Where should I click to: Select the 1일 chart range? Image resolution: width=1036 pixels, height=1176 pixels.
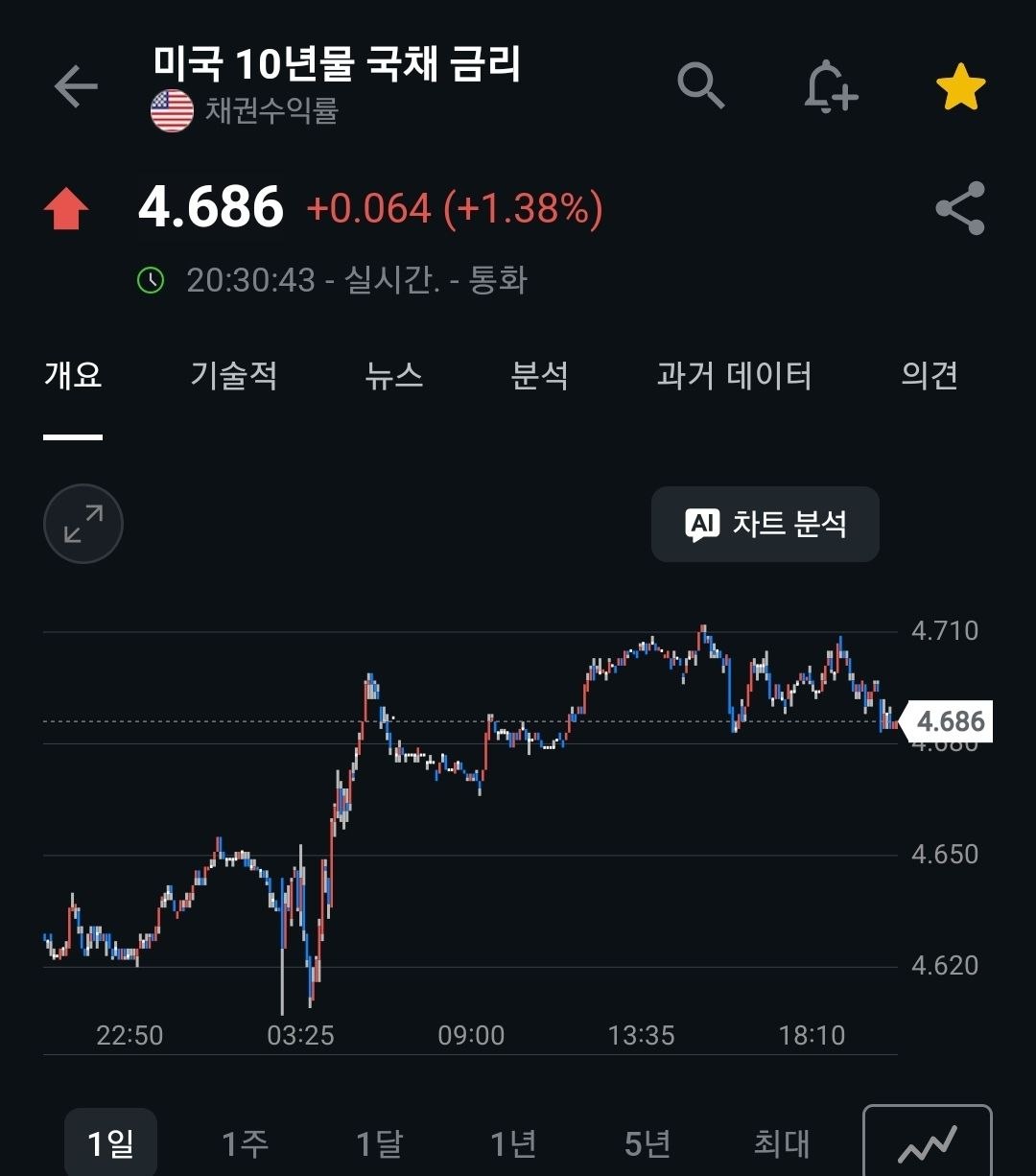[110, 1142]
